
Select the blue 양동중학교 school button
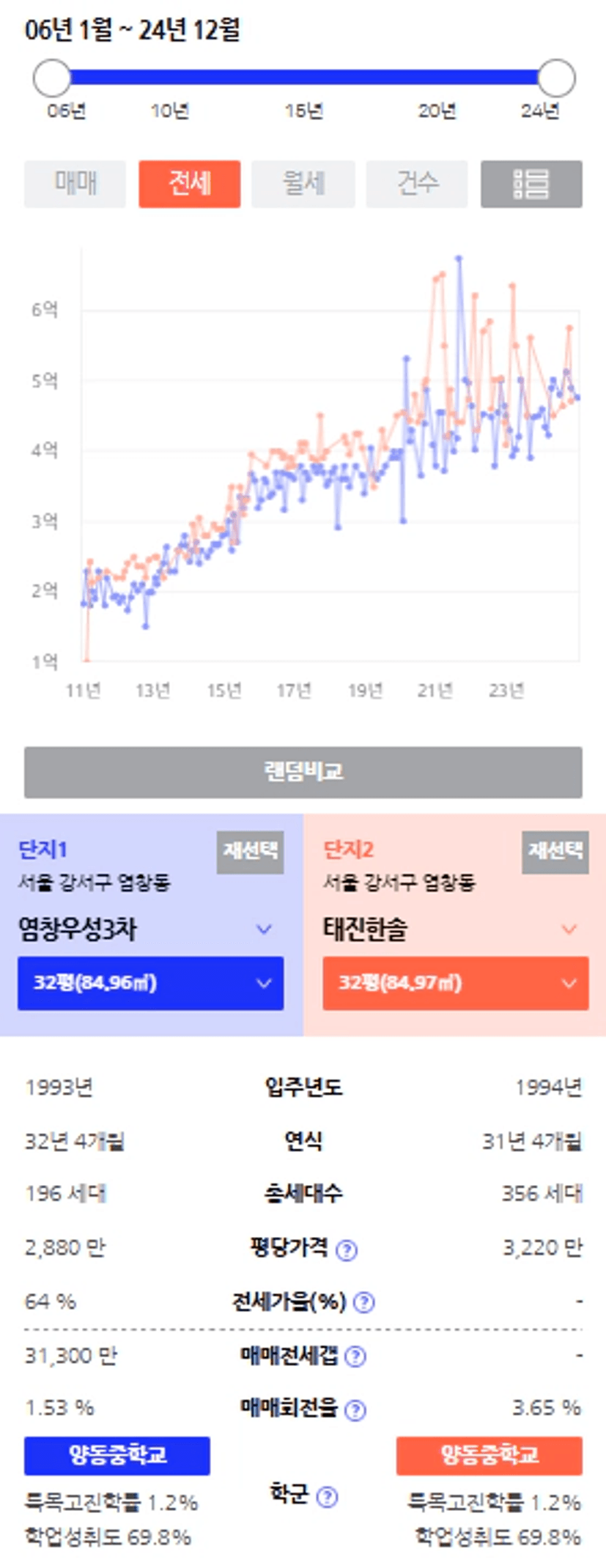point(116,1457)
